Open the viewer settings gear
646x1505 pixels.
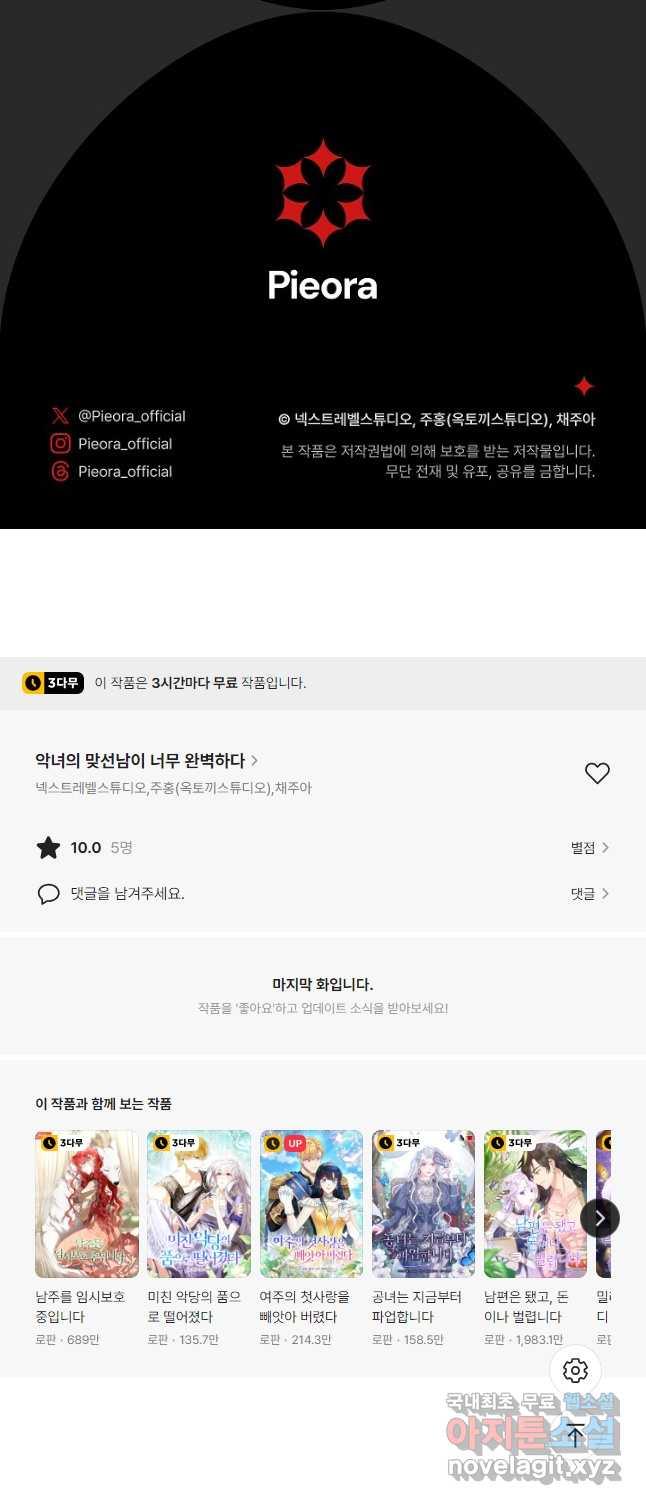(x=576, y=1370)
